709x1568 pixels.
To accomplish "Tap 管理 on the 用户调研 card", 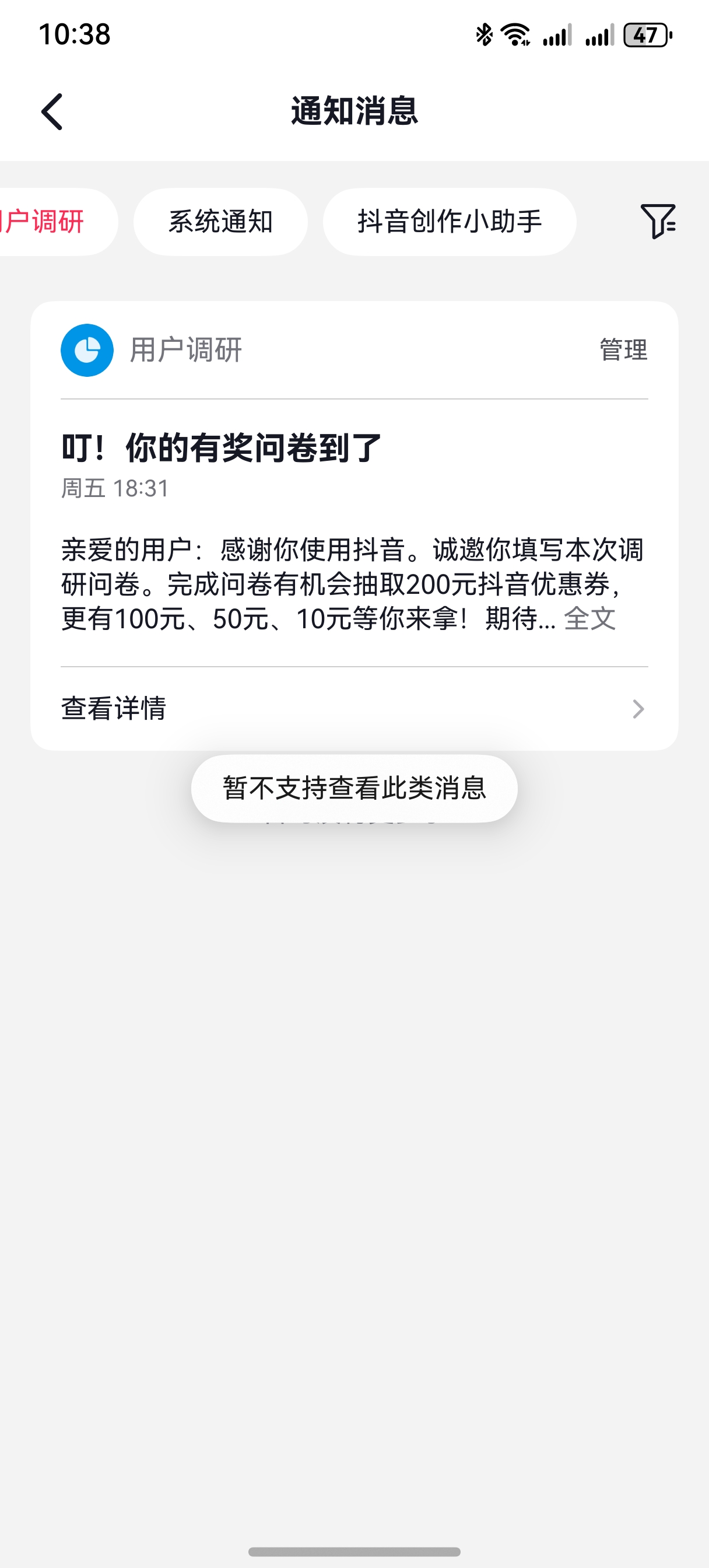I will pyautogui.click(x=623, y=350).
